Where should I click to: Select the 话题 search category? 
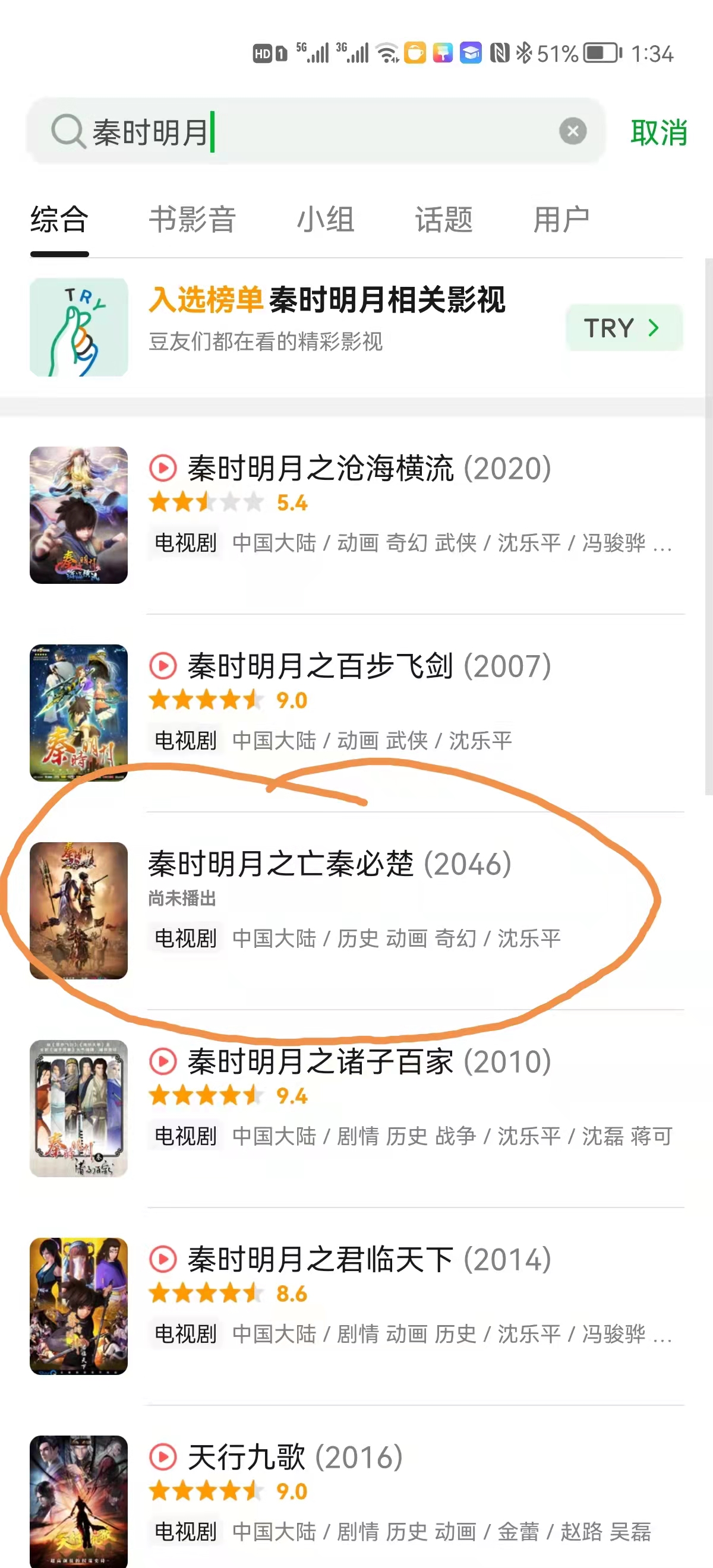(444, 220)
